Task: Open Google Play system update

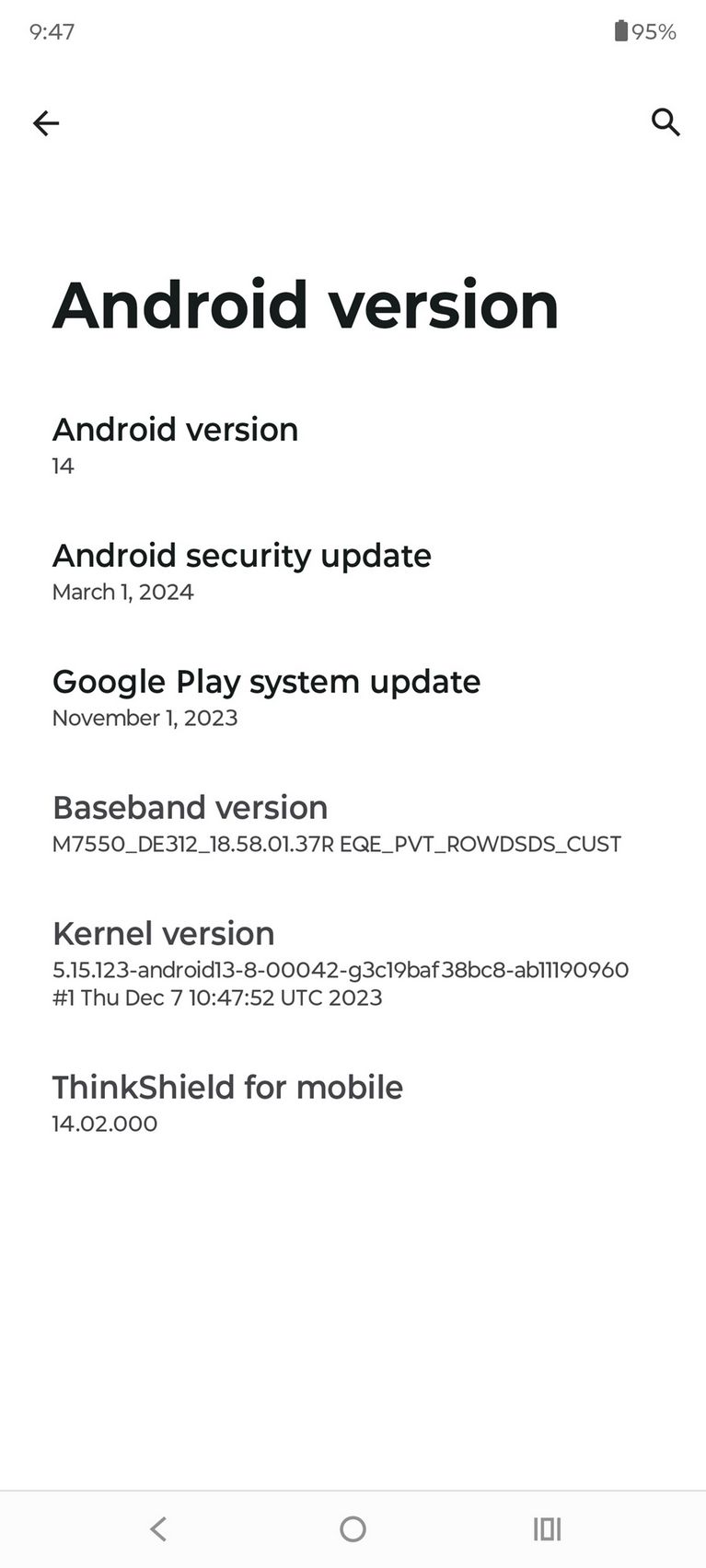Action: point(353,698)
